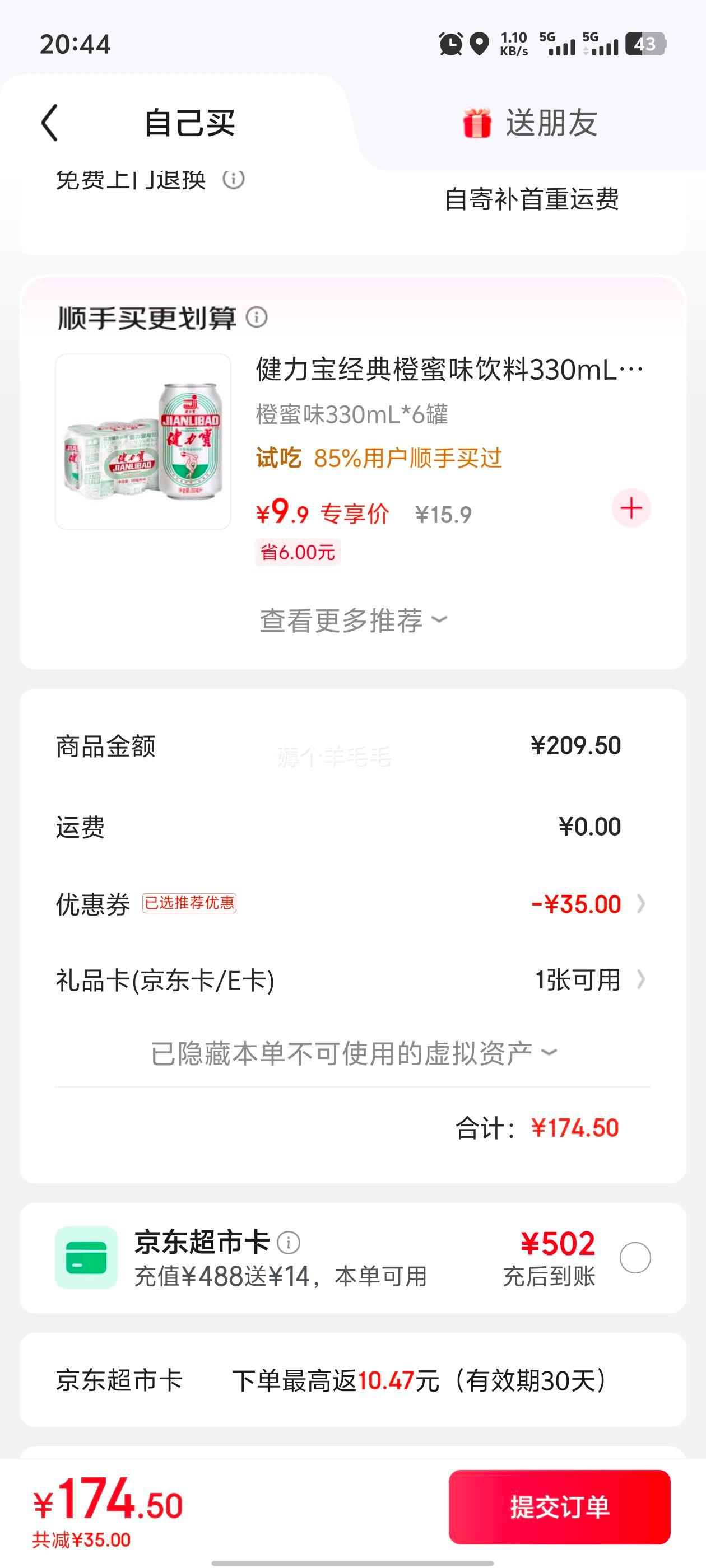
Task: Select the 自己买 tab
Action: (x=189, y=123)
